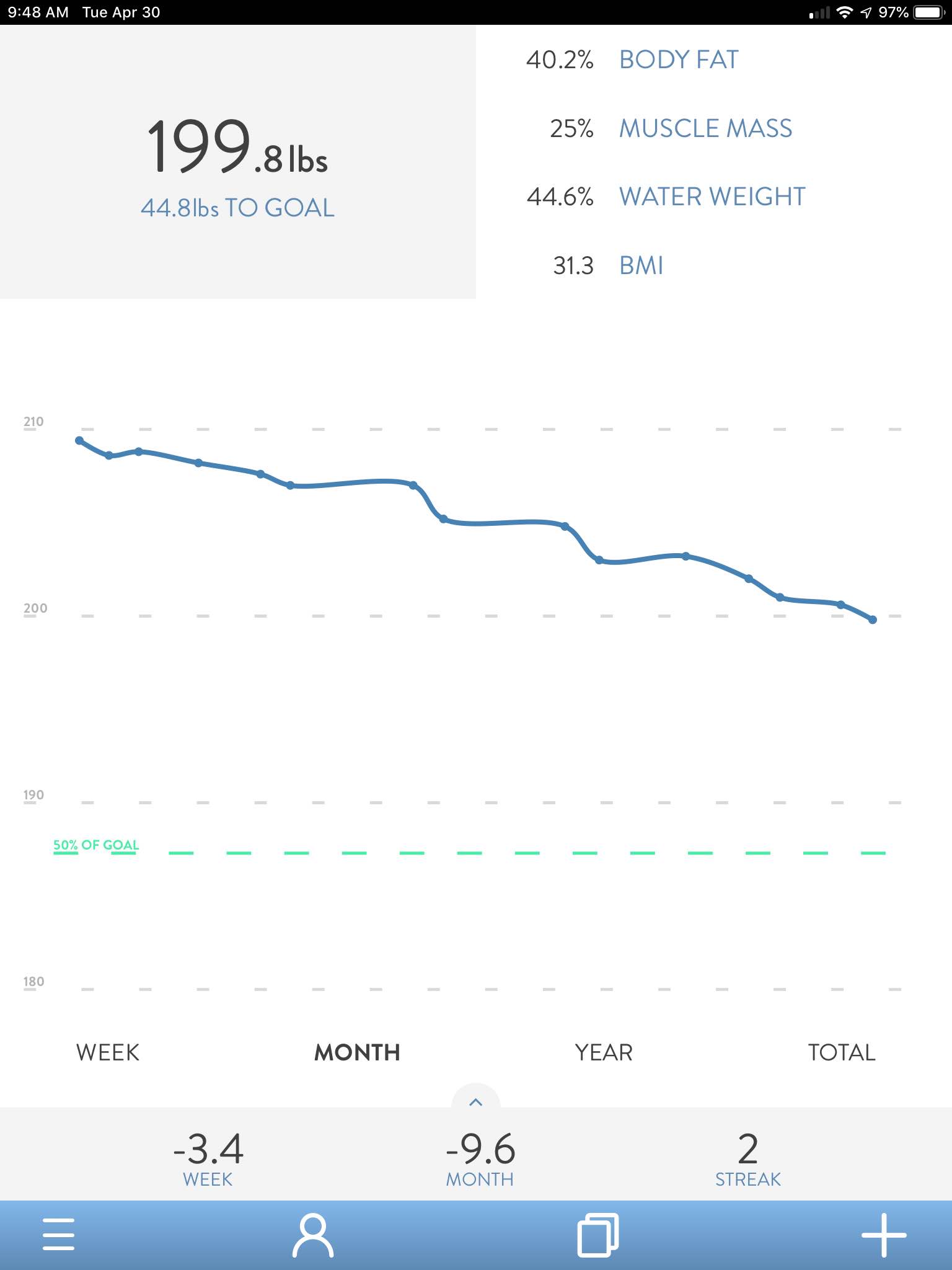Tap the 199.8 lbs weight panel

[238, 162]
